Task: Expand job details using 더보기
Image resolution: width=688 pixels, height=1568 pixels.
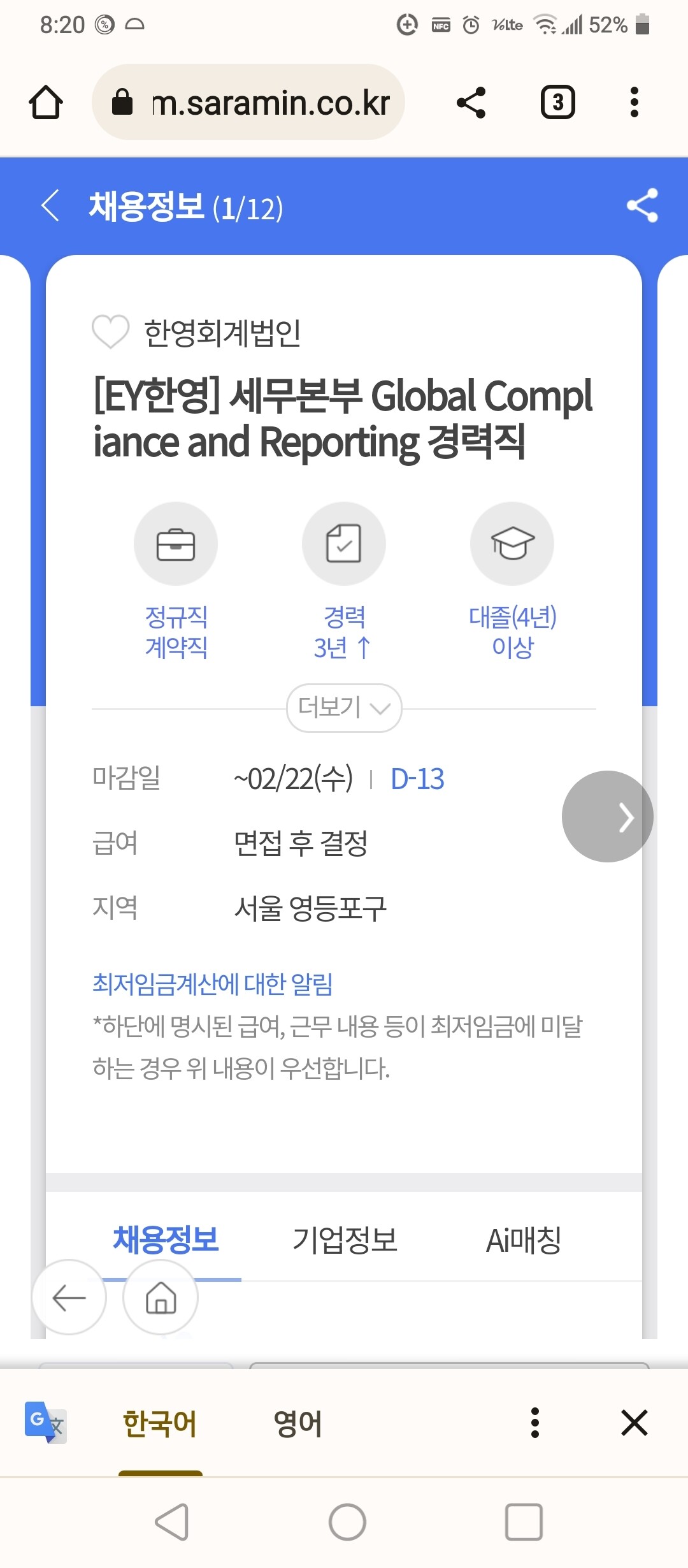Action: [343, 708]
